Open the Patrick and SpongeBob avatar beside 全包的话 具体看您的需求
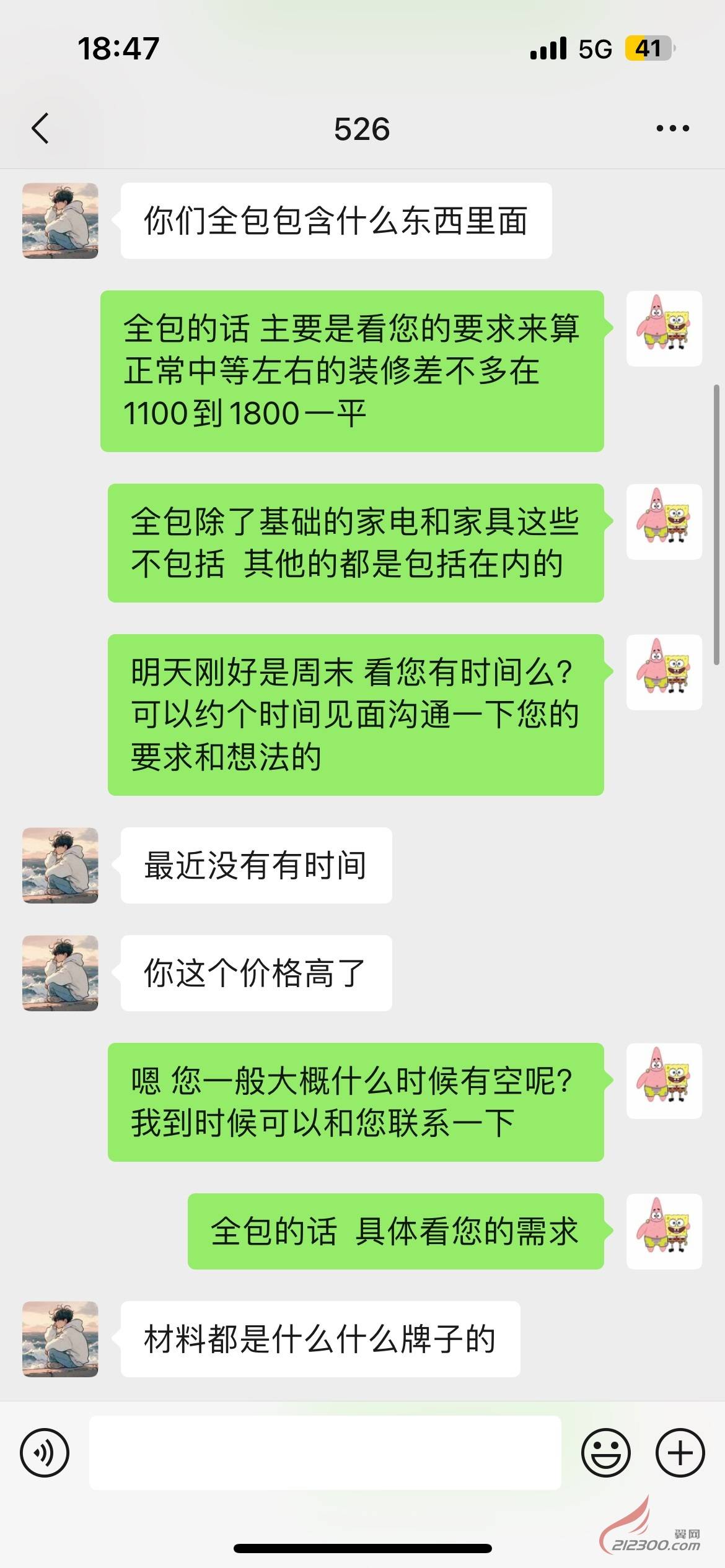The image size is (725, 1568). pyautogui.click(x=664, y=1232)
